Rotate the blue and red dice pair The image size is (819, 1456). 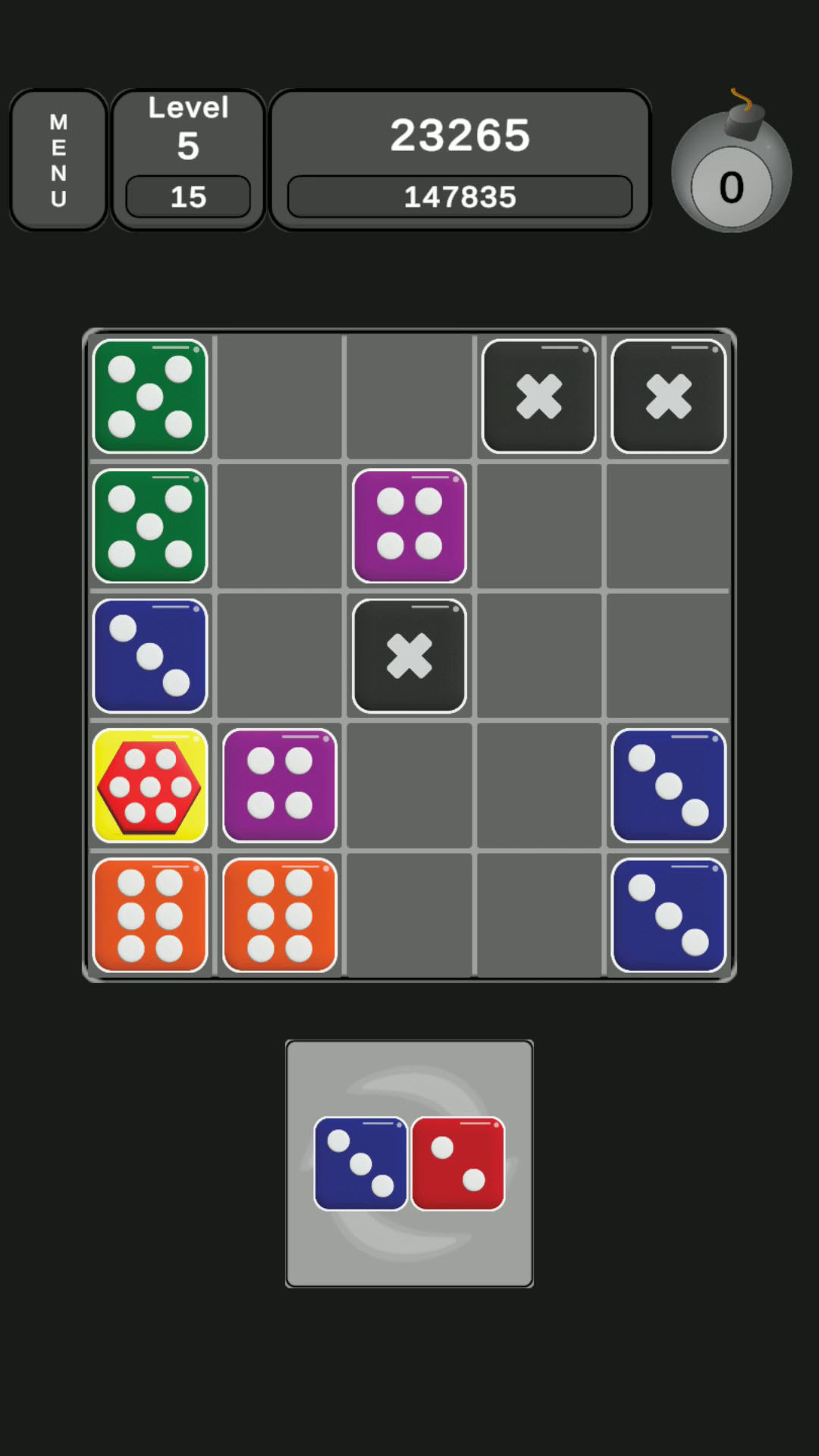coord(409,1163)
